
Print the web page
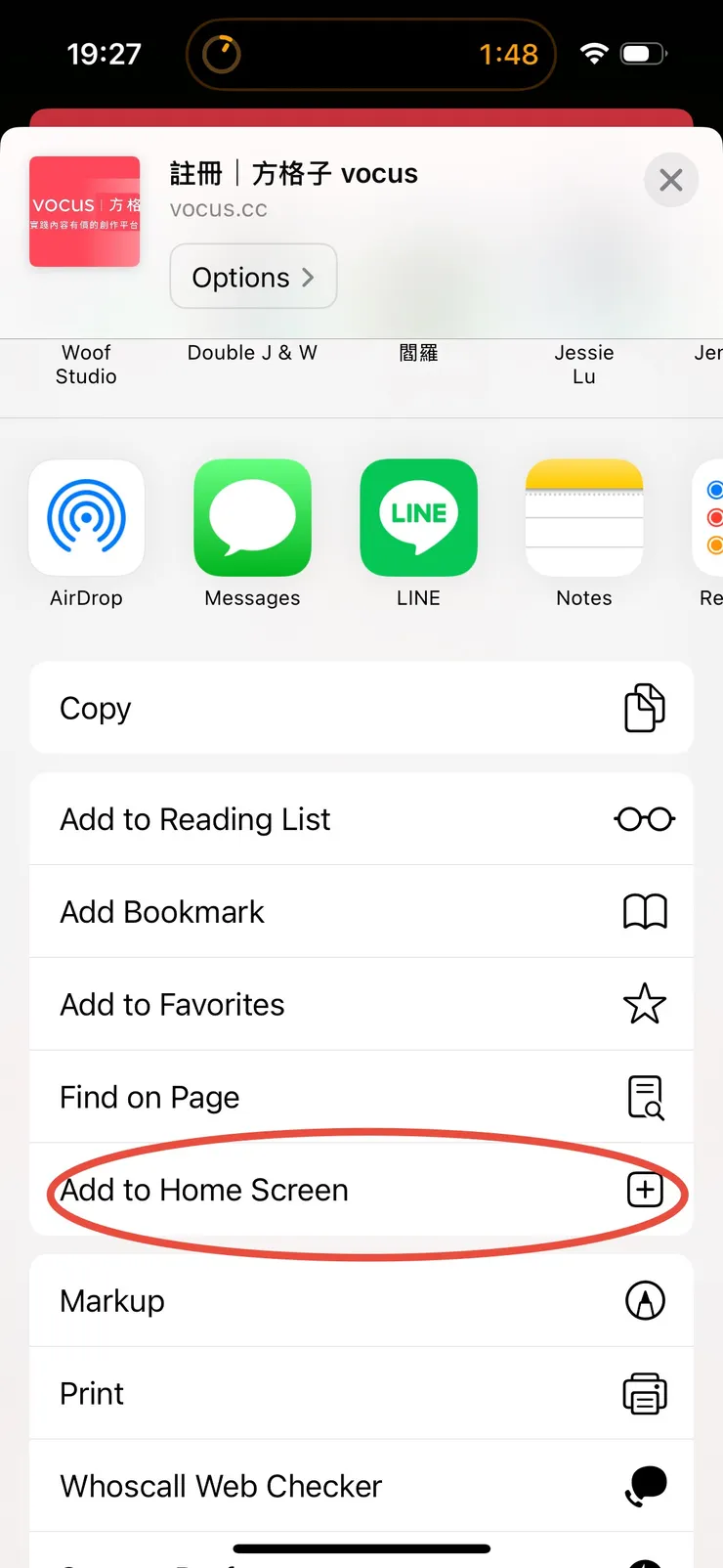pyautogui.click(x=361, y=1394)
